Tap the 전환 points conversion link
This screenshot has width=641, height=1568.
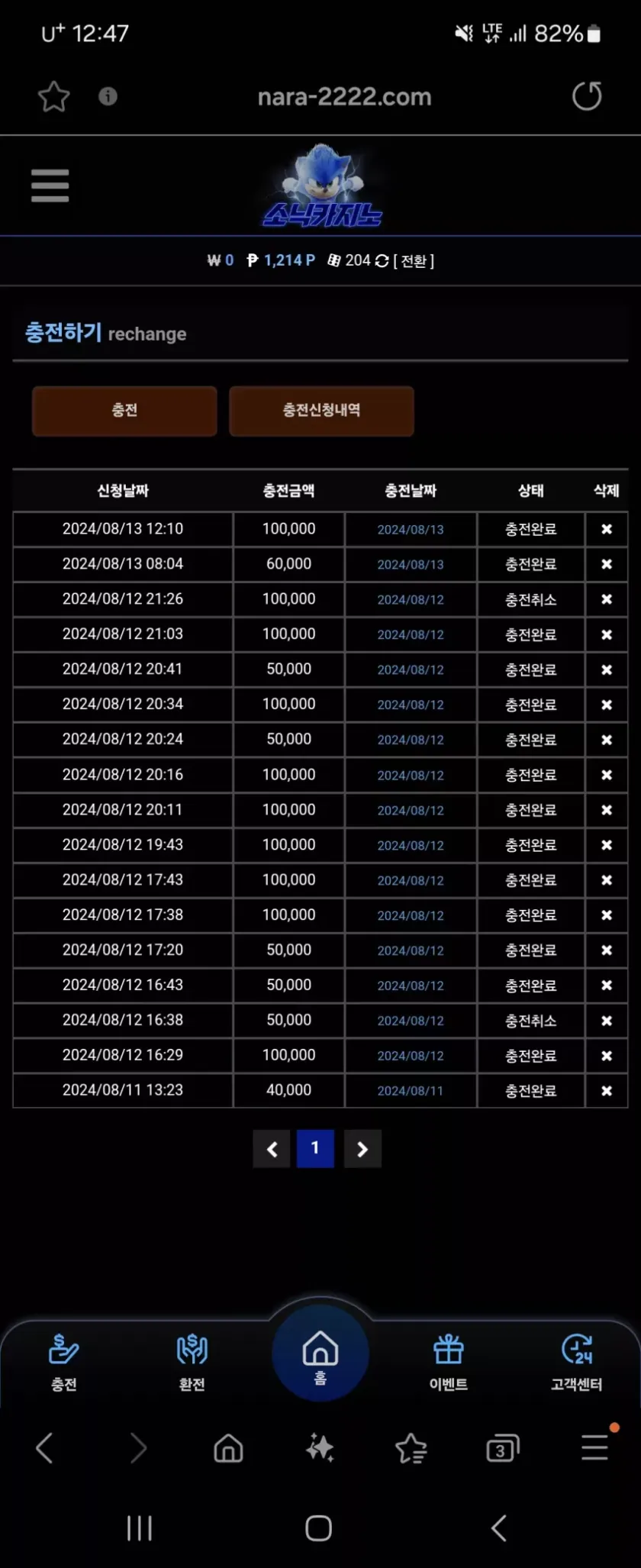pyautogui.click(x=414, y=261)
